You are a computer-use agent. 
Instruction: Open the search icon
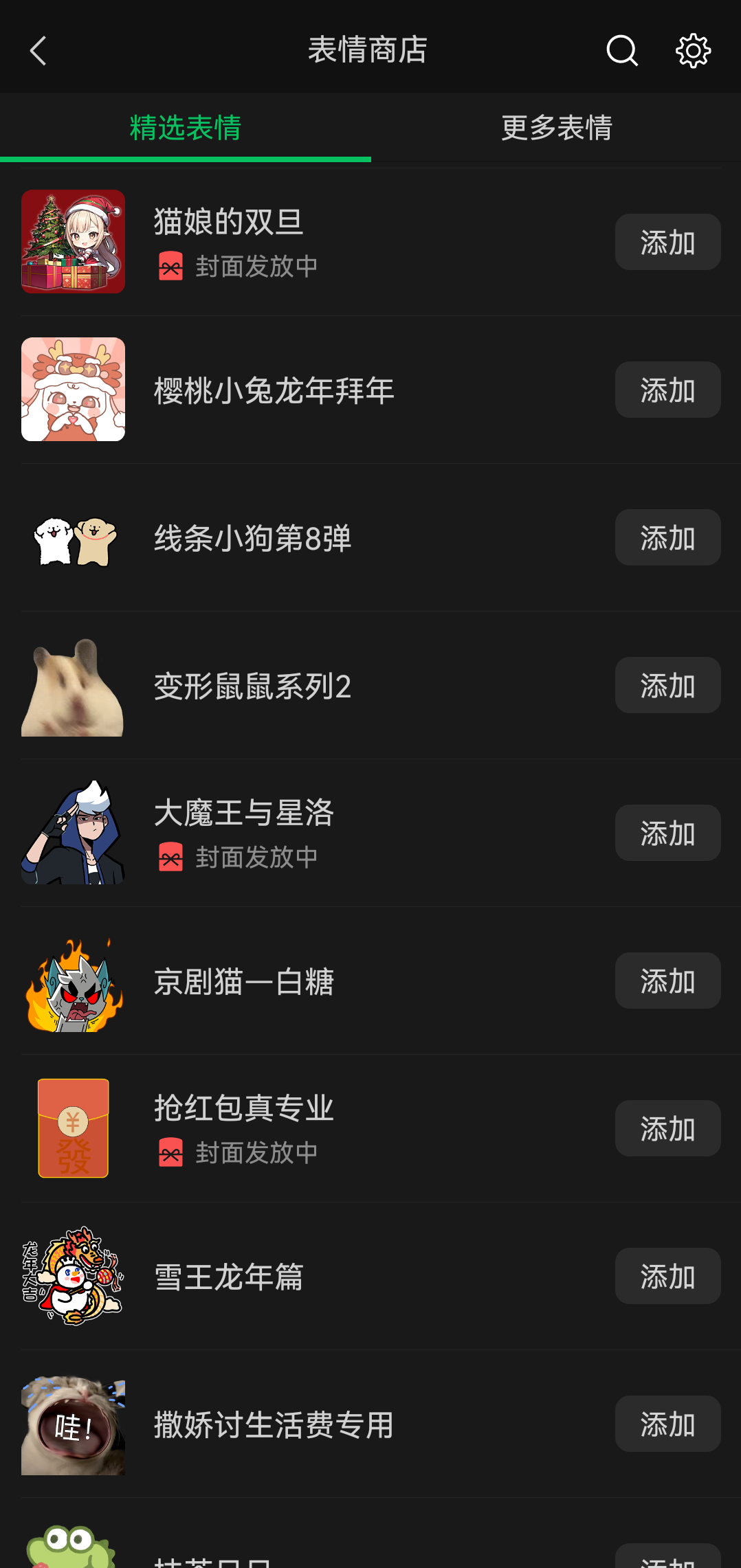click(622, 51)
